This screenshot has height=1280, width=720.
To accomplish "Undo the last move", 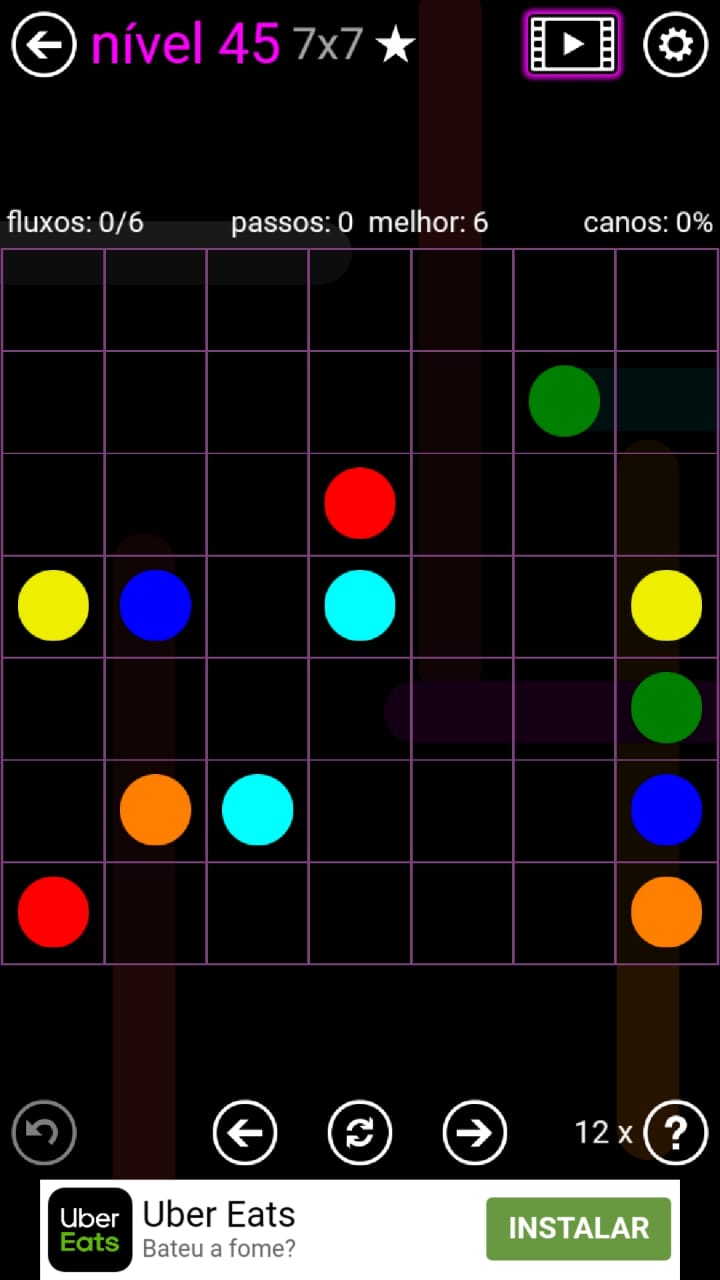I will tap(44, 1132).
